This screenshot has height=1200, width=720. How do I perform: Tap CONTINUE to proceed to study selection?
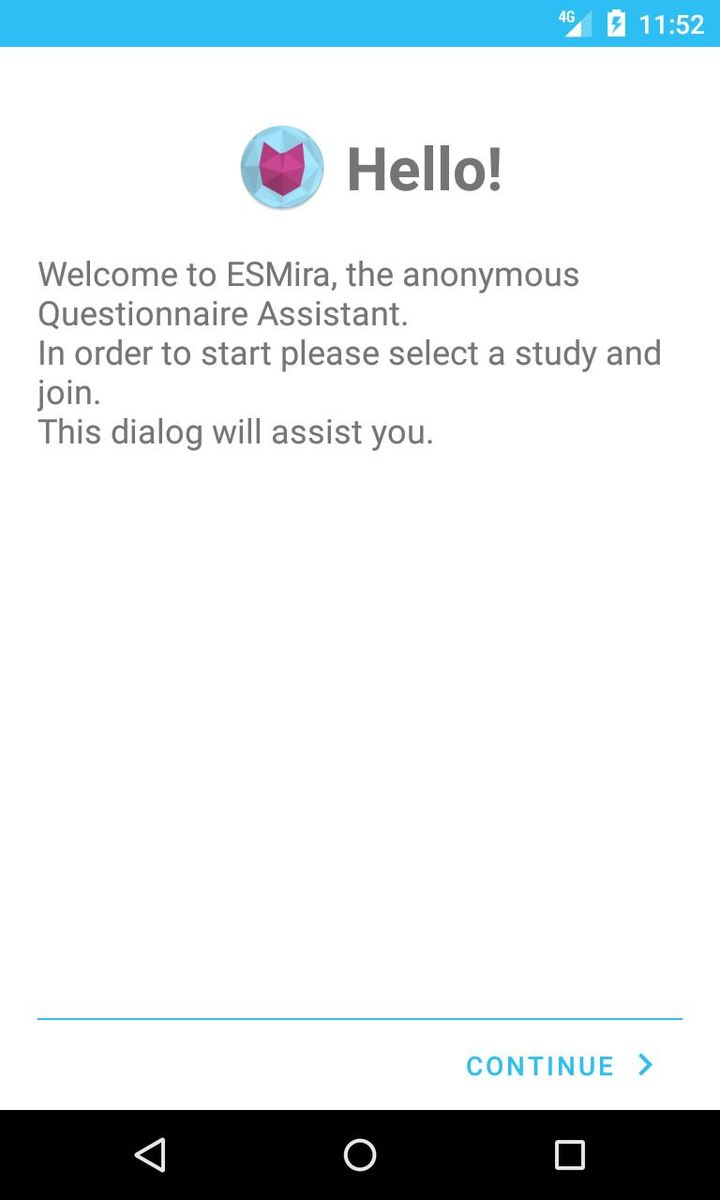tap(540, 1065)
